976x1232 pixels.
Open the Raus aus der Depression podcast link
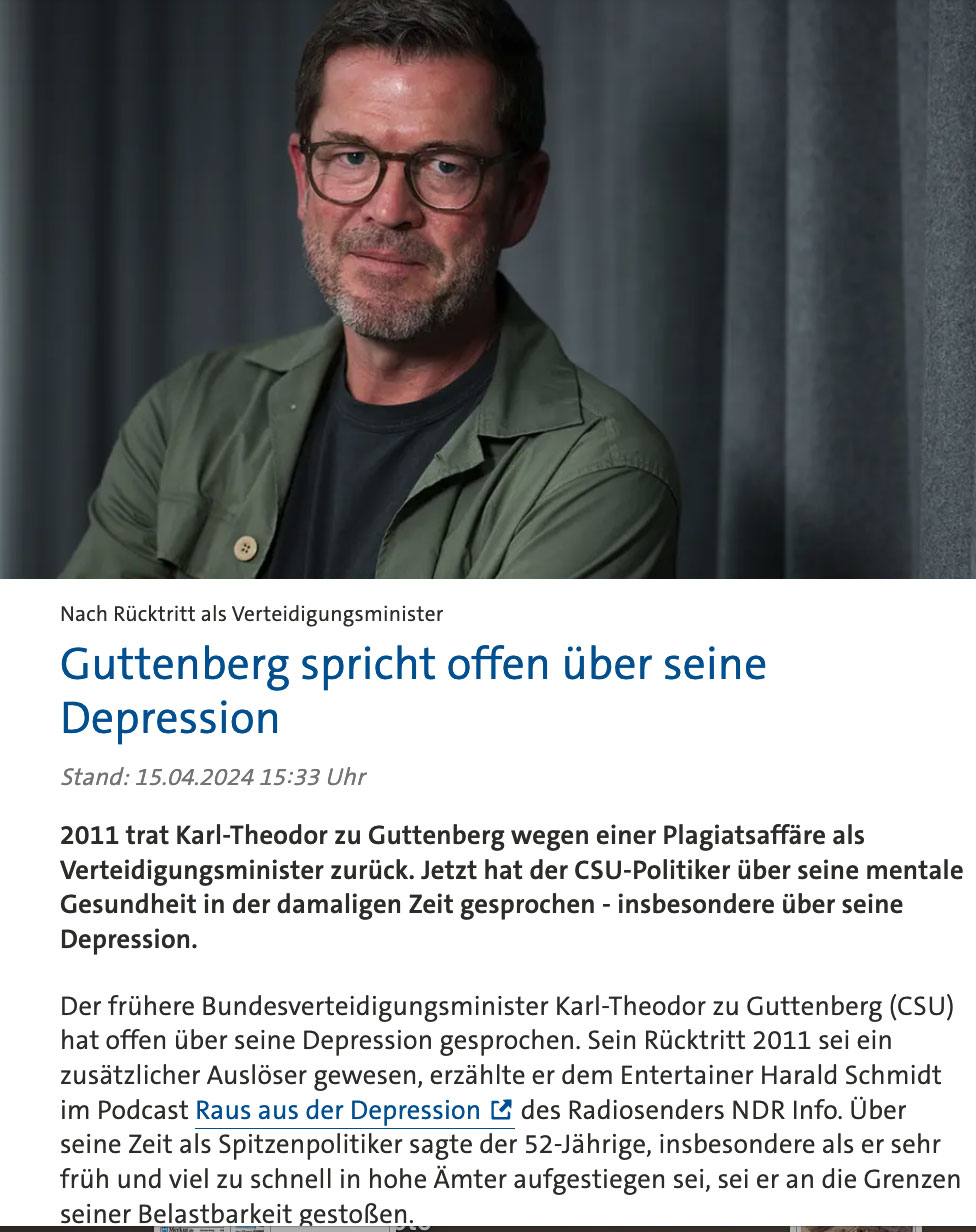point(340,1110)
